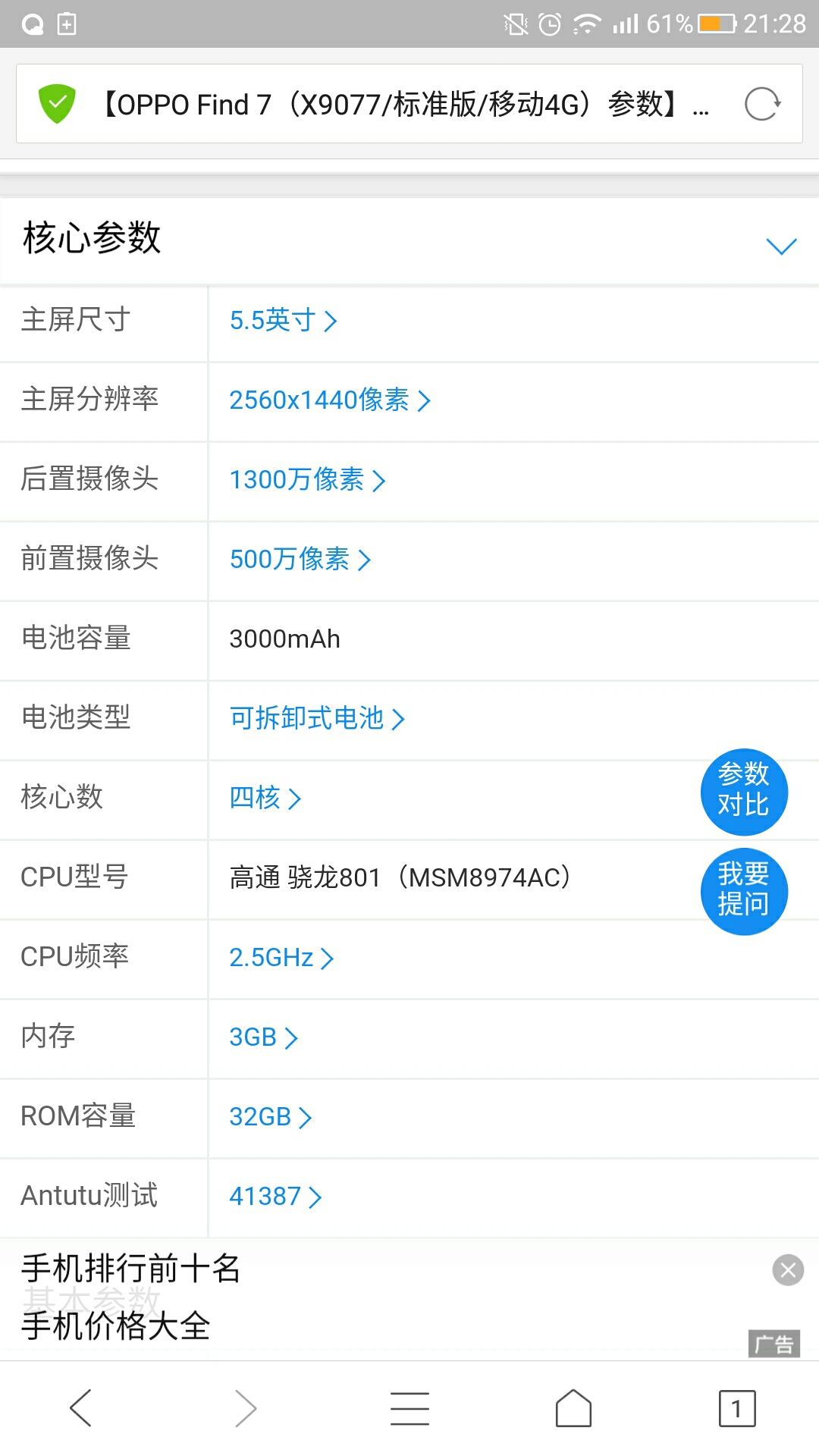819x1456 pixels.
Task: Tap the 参数对比 floating button
Action: (x=743, y=792)
